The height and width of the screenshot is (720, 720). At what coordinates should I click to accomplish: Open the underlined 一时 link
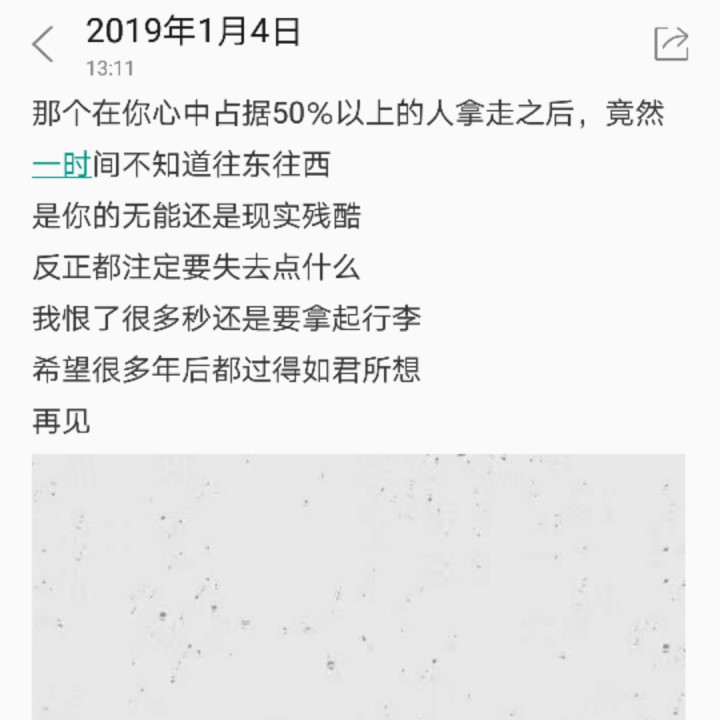tap(62, 164)
